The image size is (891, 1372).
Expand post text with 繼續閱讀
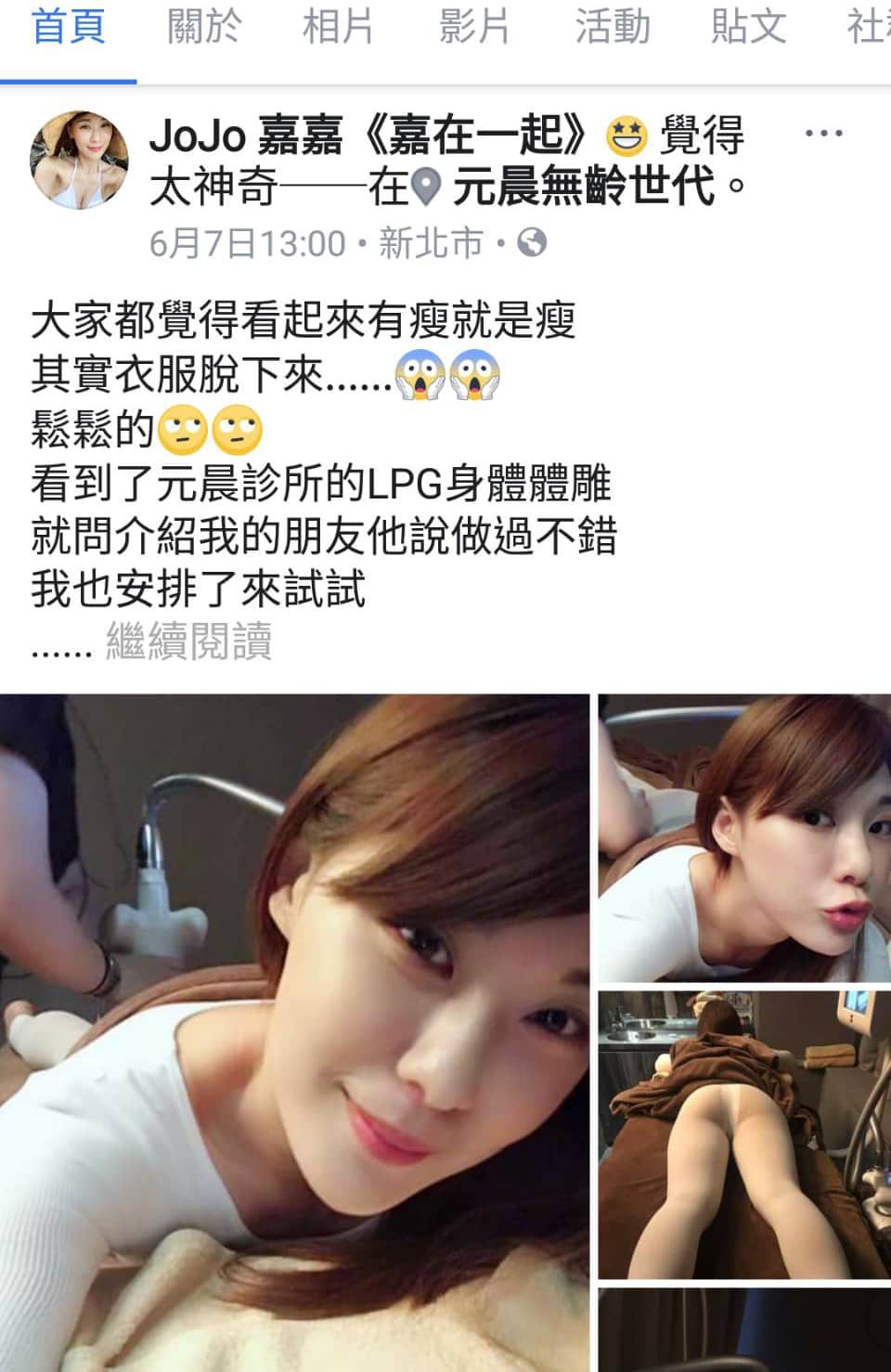(188, 641)
